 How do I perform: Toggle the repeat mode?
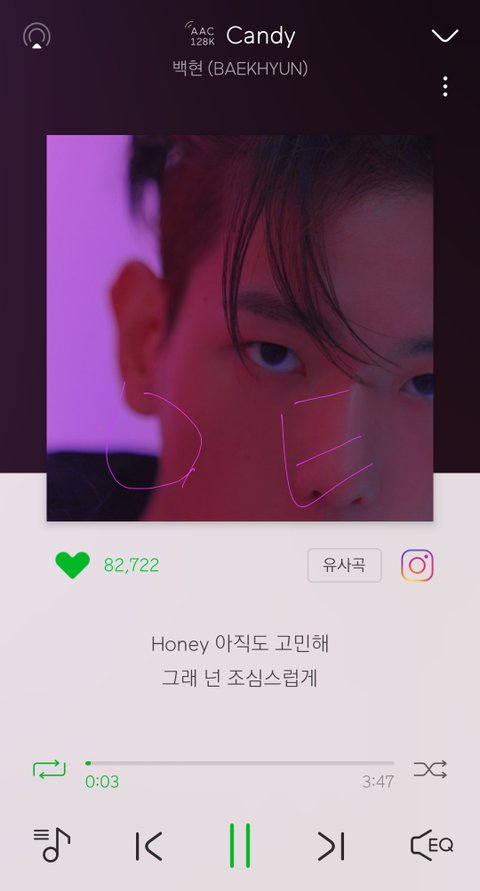point(49,769)
